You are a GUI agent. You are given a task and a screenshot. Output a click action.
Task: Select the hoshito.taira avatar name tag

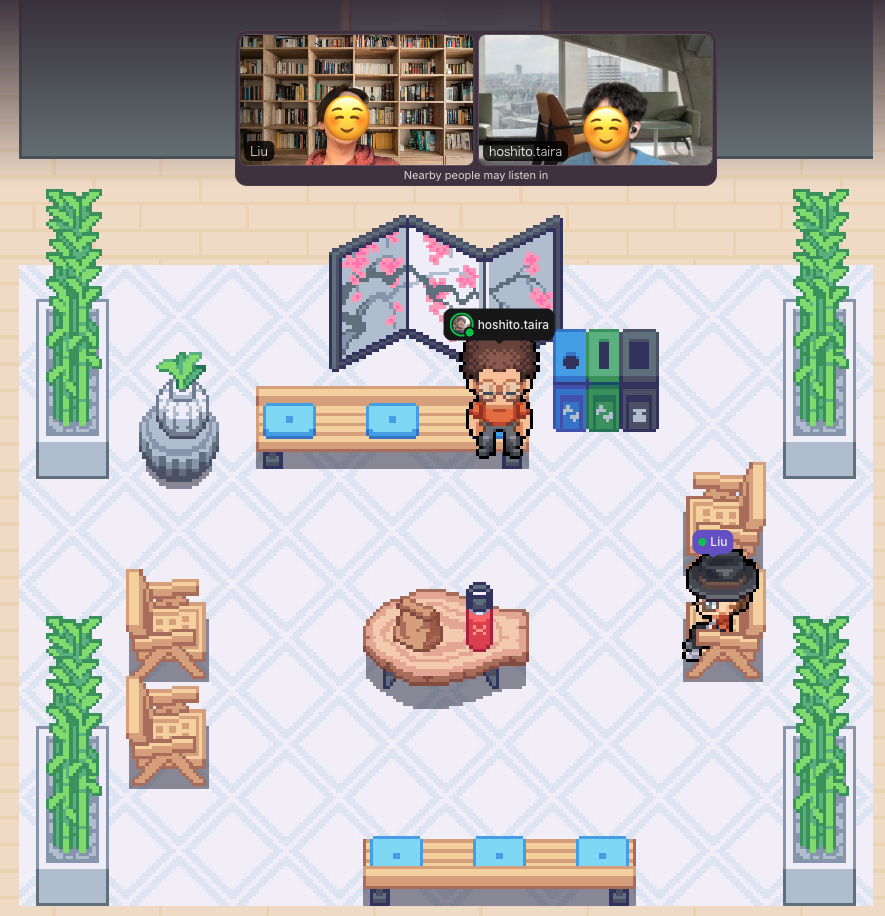pos(500,325)
